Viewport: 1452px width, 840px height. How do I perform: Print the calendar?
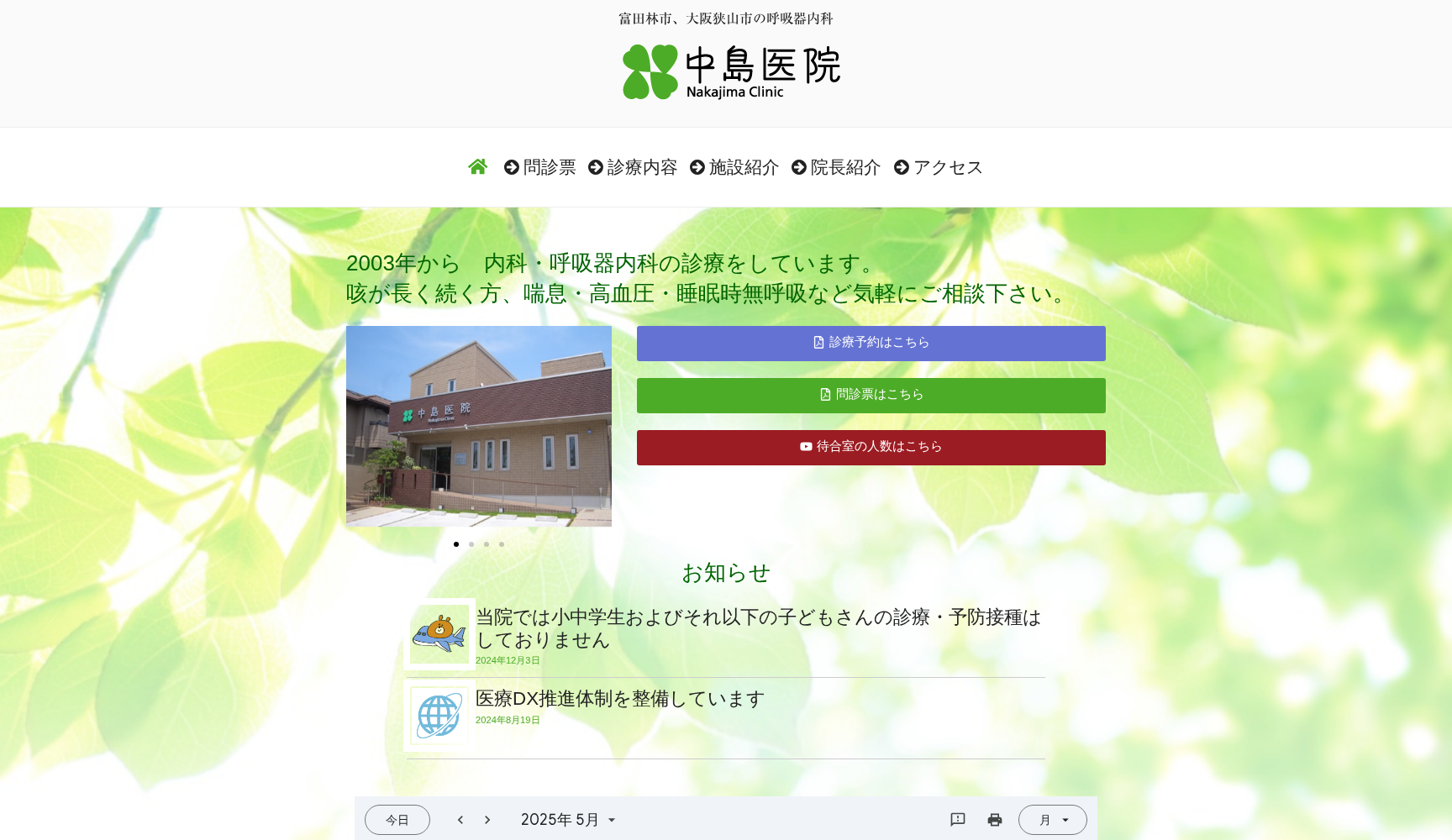pos(995,820)
